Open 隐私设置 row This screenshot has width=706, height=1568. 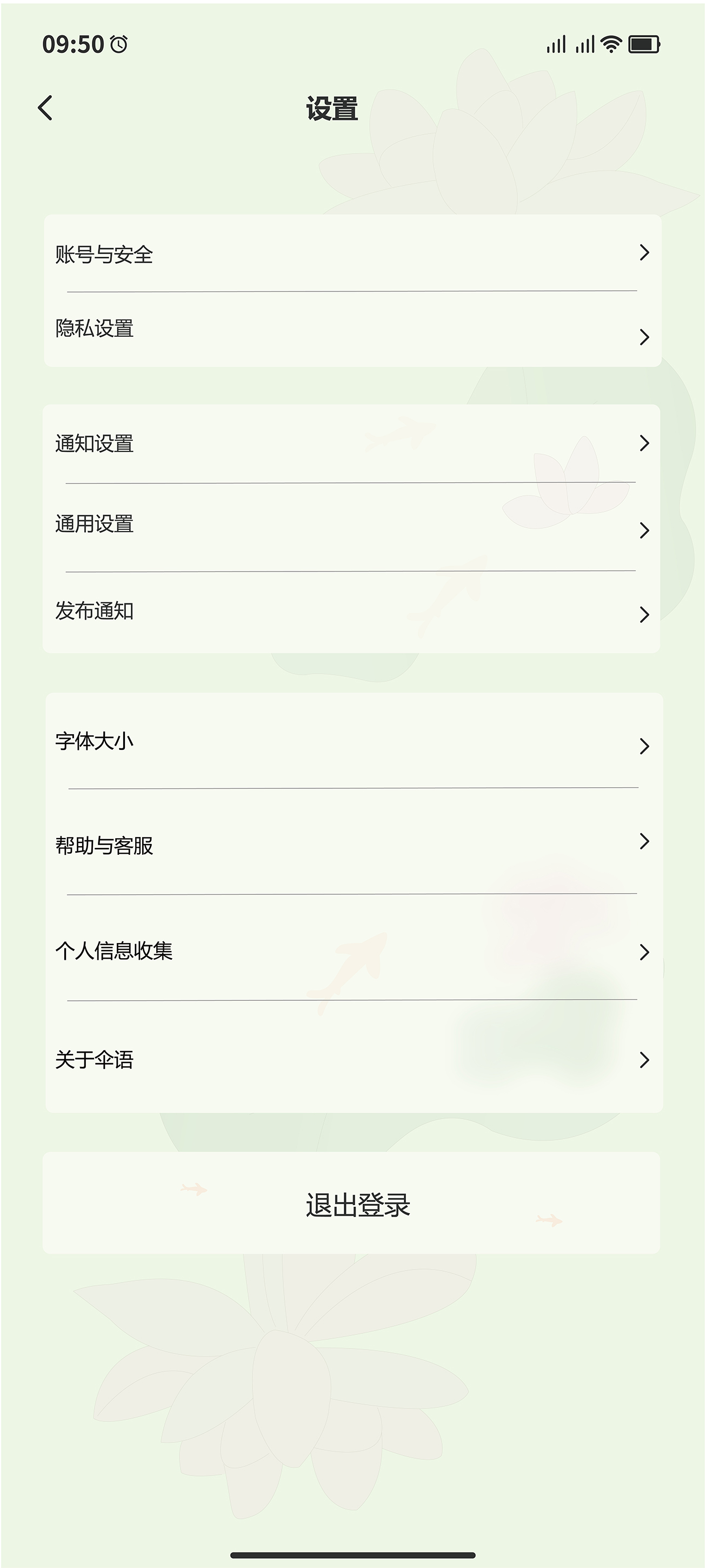coord(352,329)
